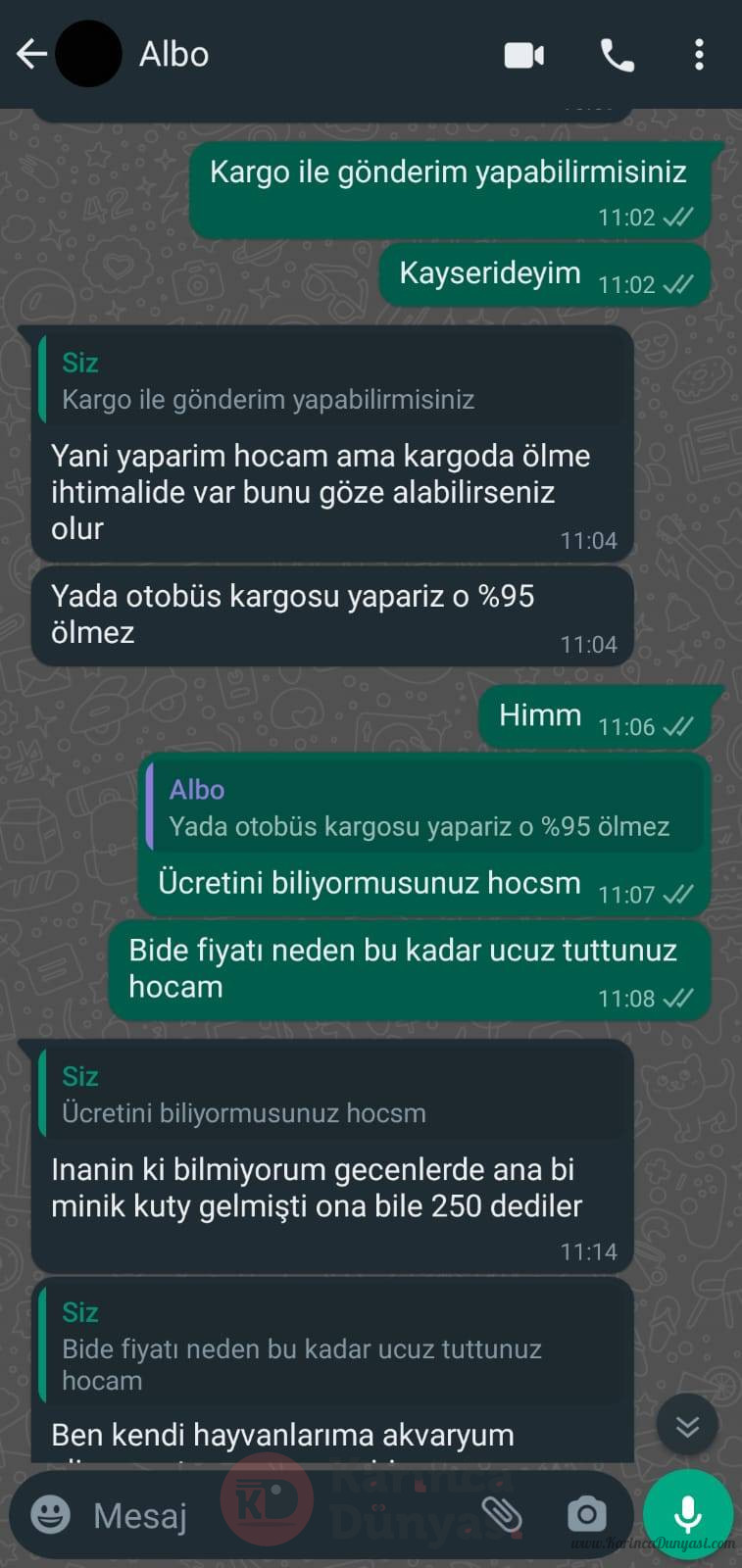Tap the Mesaj text input field
This screenshot has width=742, height=1568.
pyautogui.click(x=274, y=1516)
